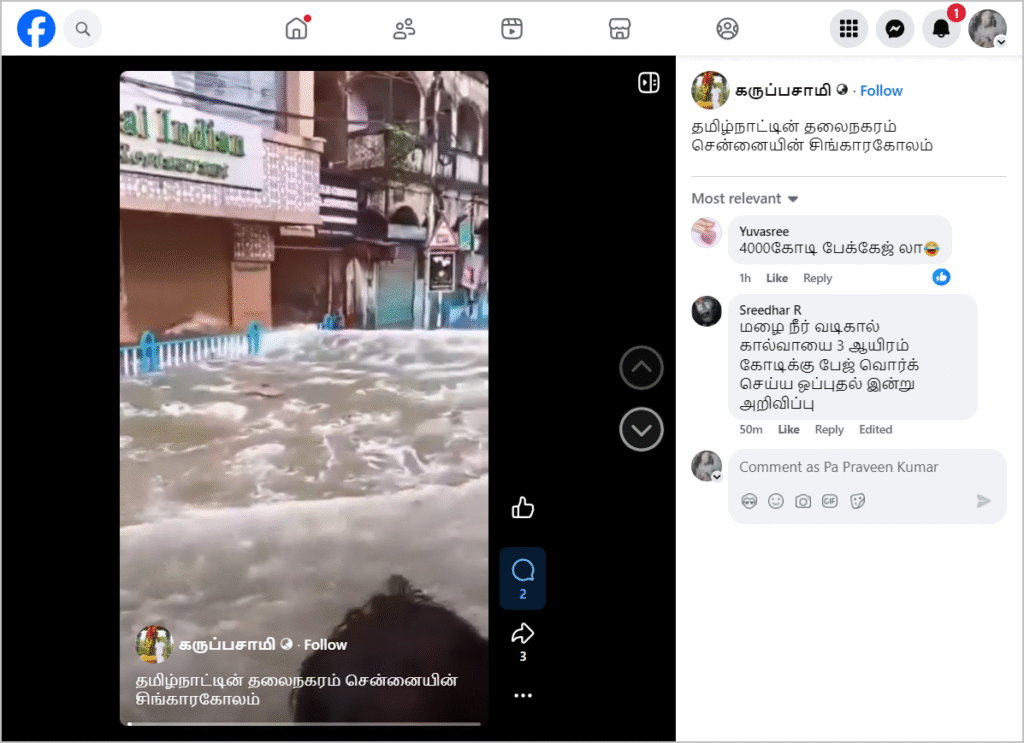Like Yuvasree's comment
This screenshot has height=743, width=1024.
click(777, 278)
